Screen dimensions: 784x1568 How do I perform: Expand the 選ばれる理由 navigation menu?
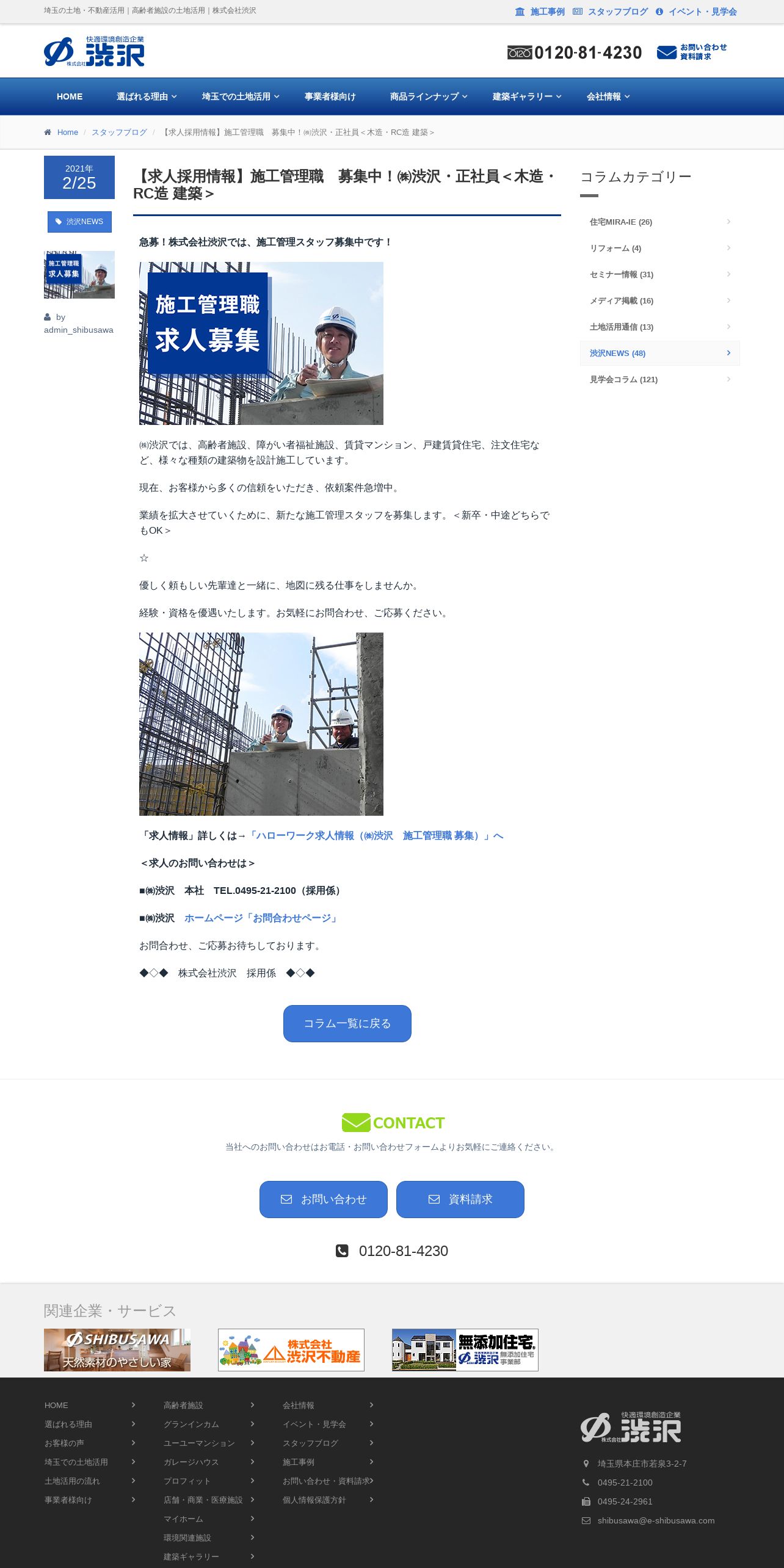(147, 96)
